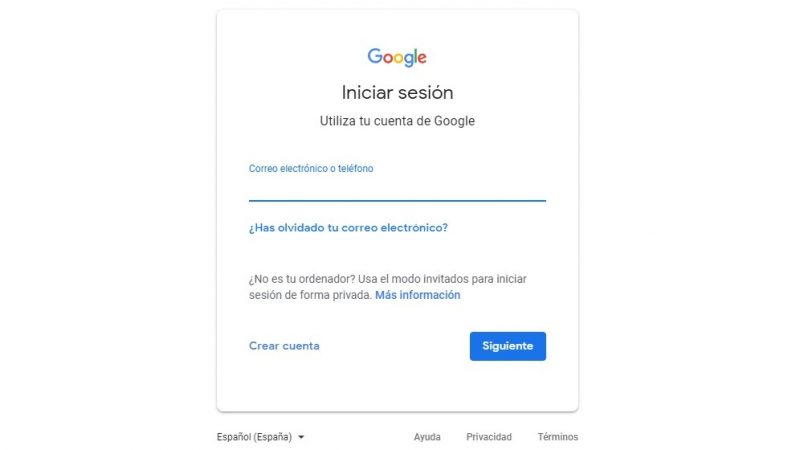The image size is (800, 450).
Task: Continue with the Siguiente button
Action: (x=507, y=346)
